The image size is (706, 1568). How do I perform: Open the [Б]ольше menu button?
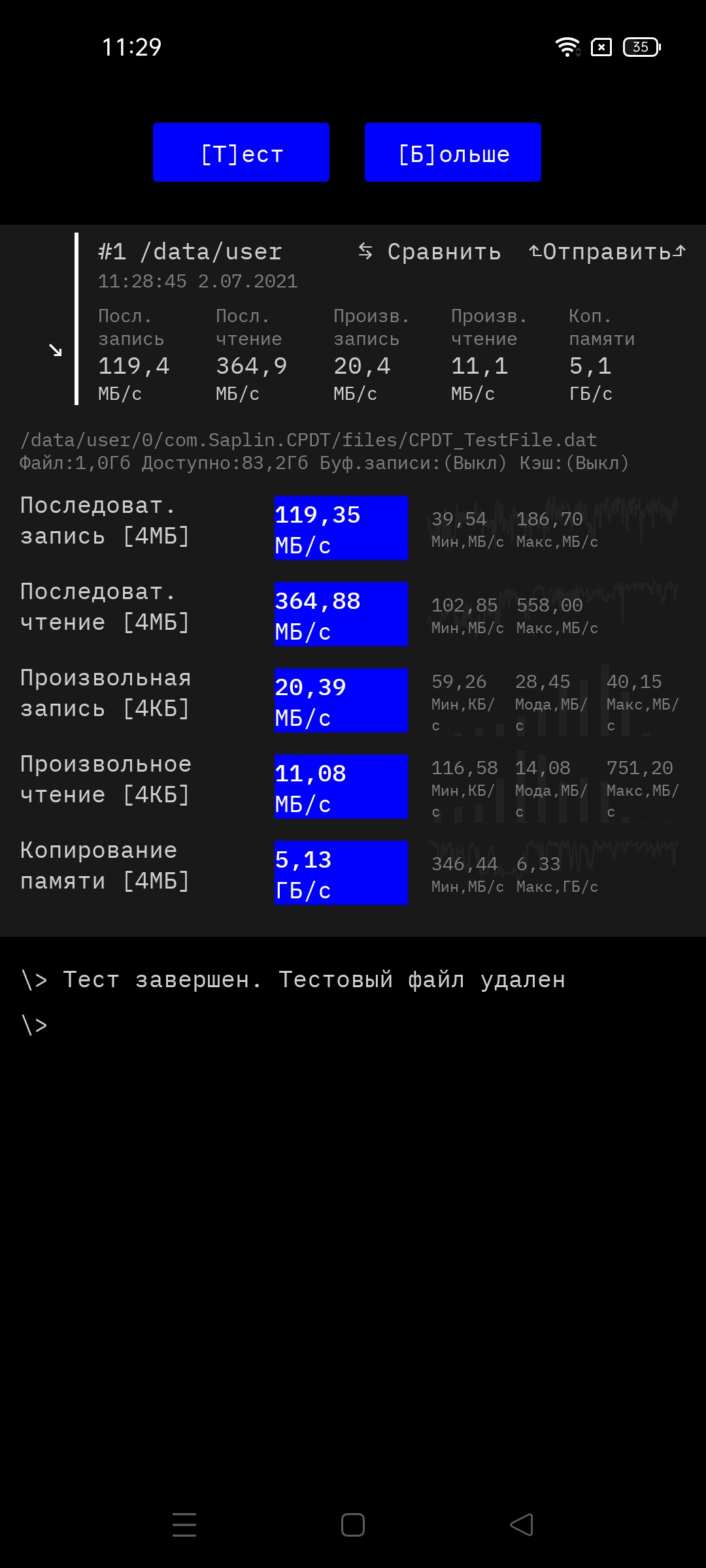[x=453, y=152]
